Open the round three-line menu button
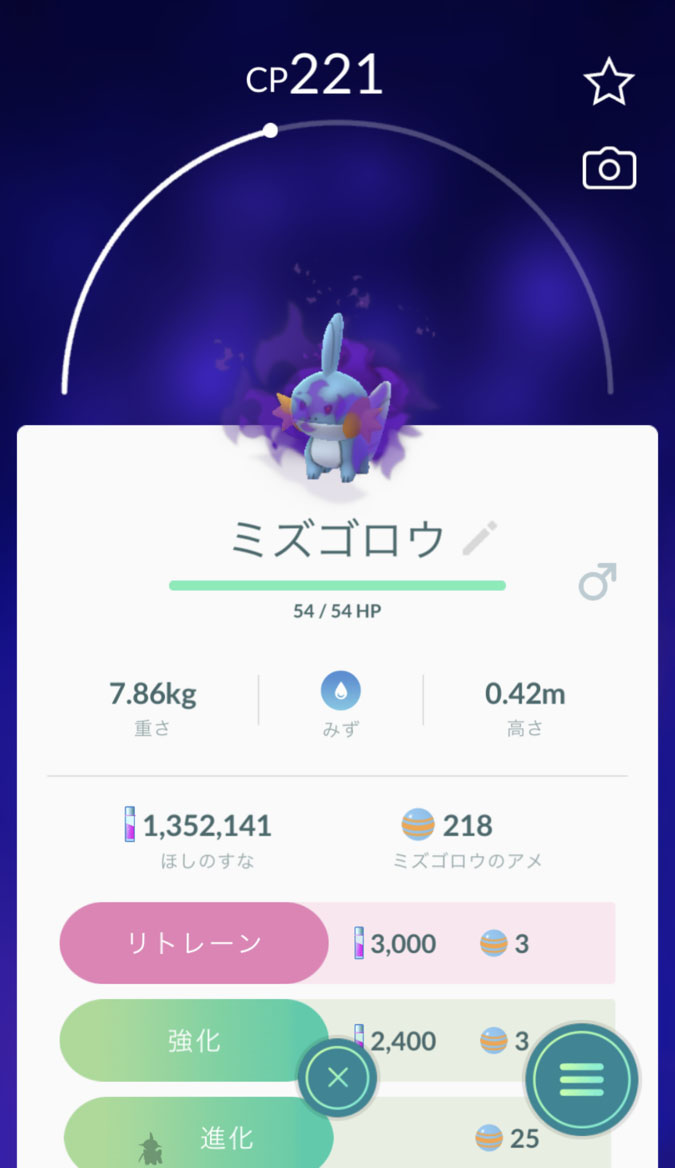The image size is (675, 1168). pyautogui.click(x=582, y=1079)
